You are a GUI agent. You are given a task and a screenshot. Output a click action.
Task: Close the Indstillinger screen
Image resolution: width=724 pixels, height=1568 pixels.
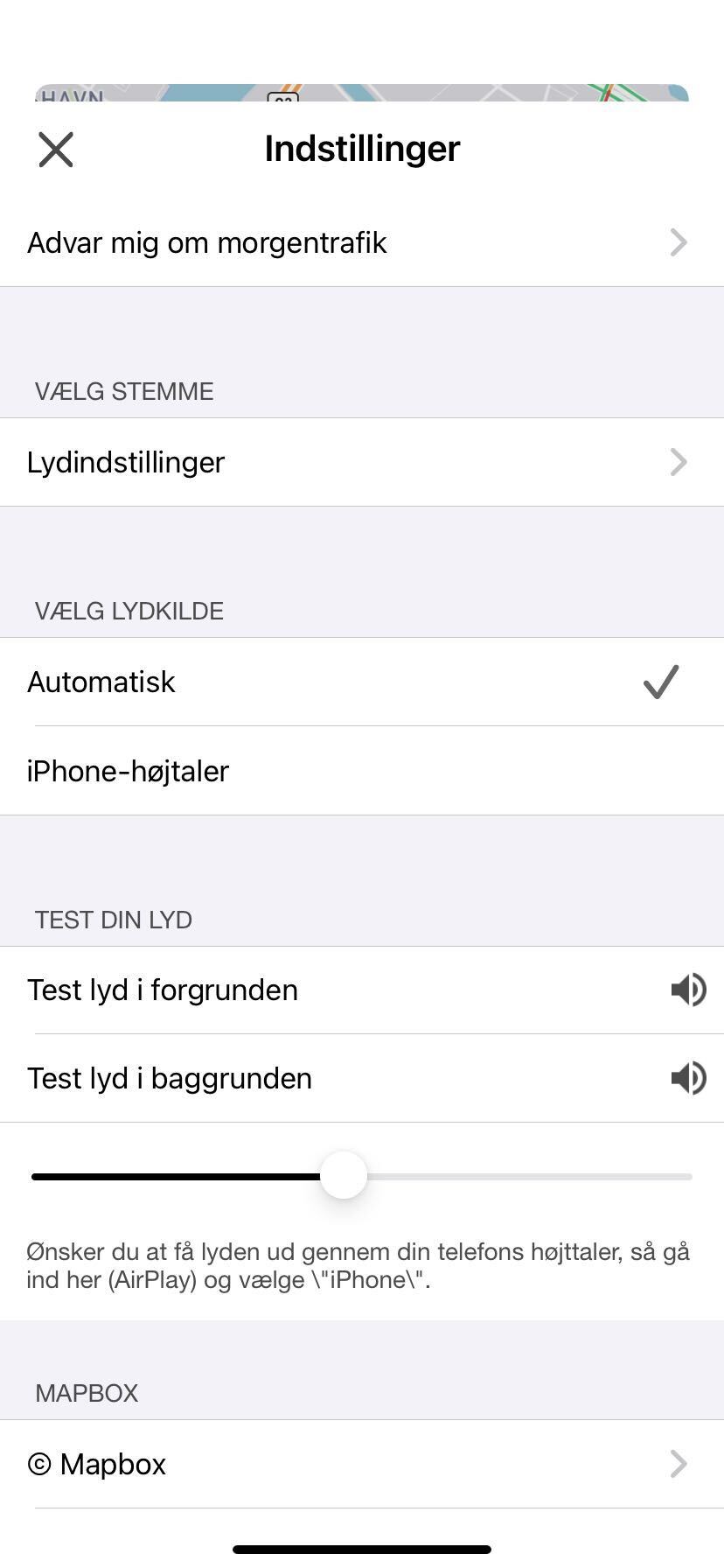click(56, 150)
